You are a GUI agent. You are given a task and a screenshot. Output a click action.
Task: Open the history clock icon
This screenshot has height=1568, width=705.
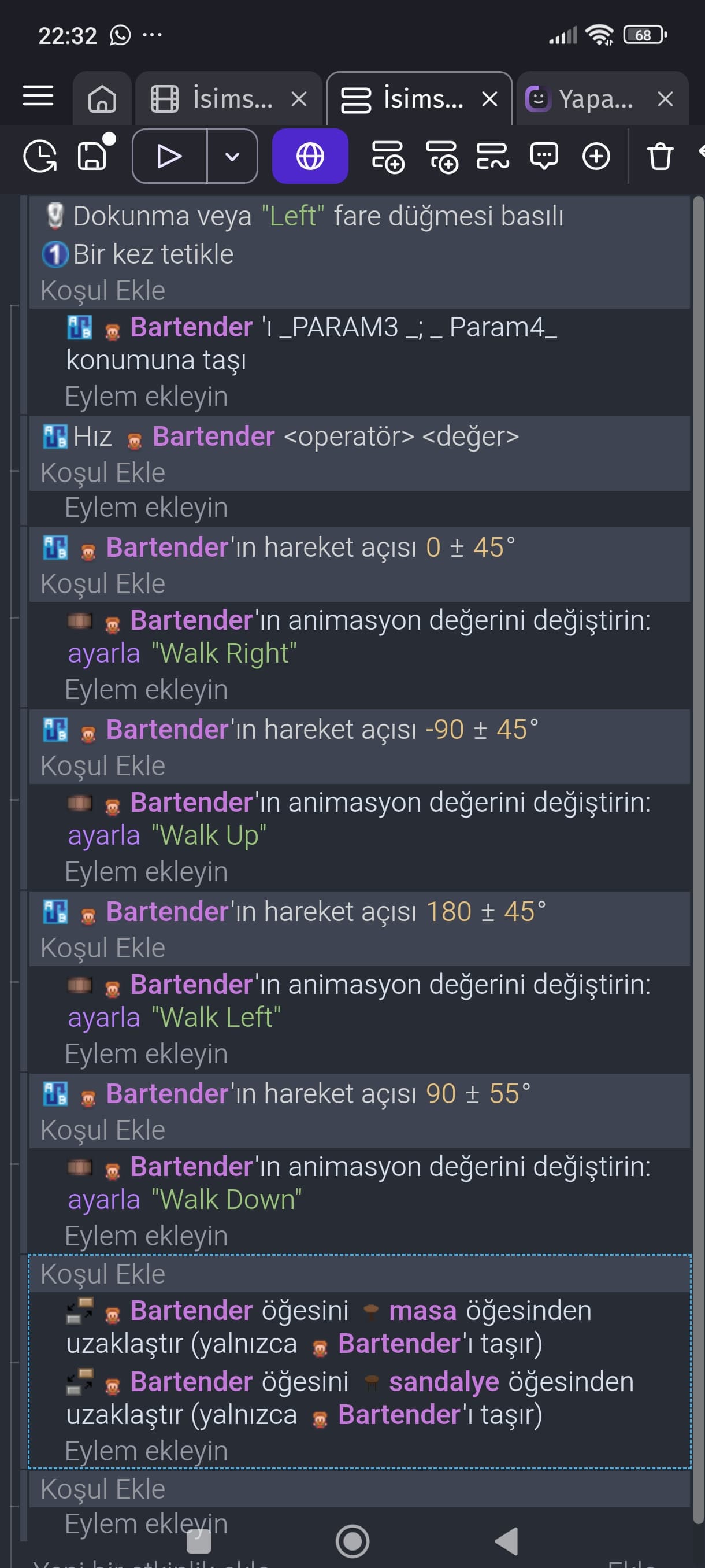point(40,157)
